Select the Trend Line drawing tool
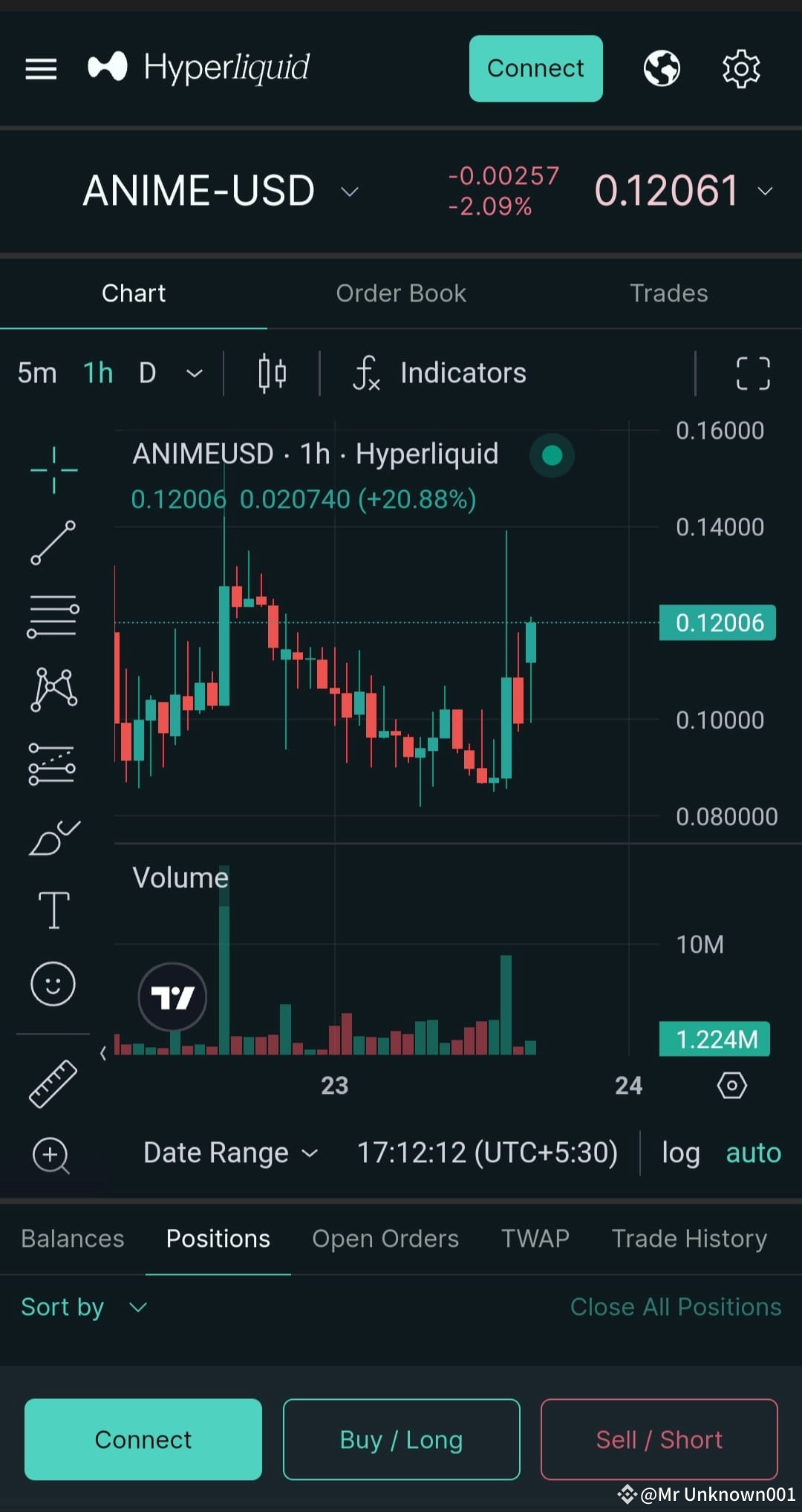Image resolution: width=802 pixels, height=1512 pixels. (x=53, y=542)
